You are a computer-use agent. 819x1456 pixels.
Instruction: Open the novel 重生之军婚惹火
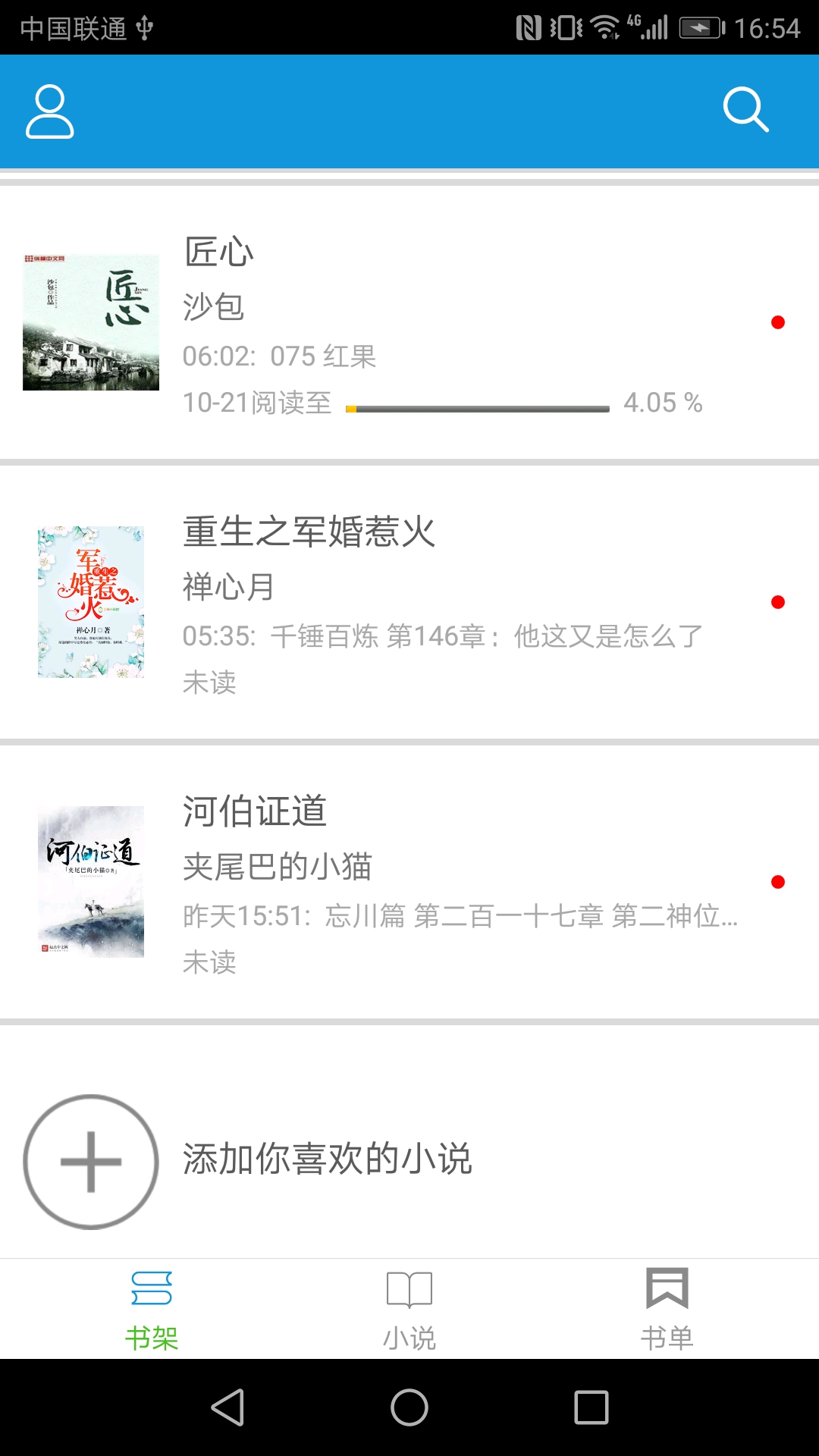coord(409,602)
